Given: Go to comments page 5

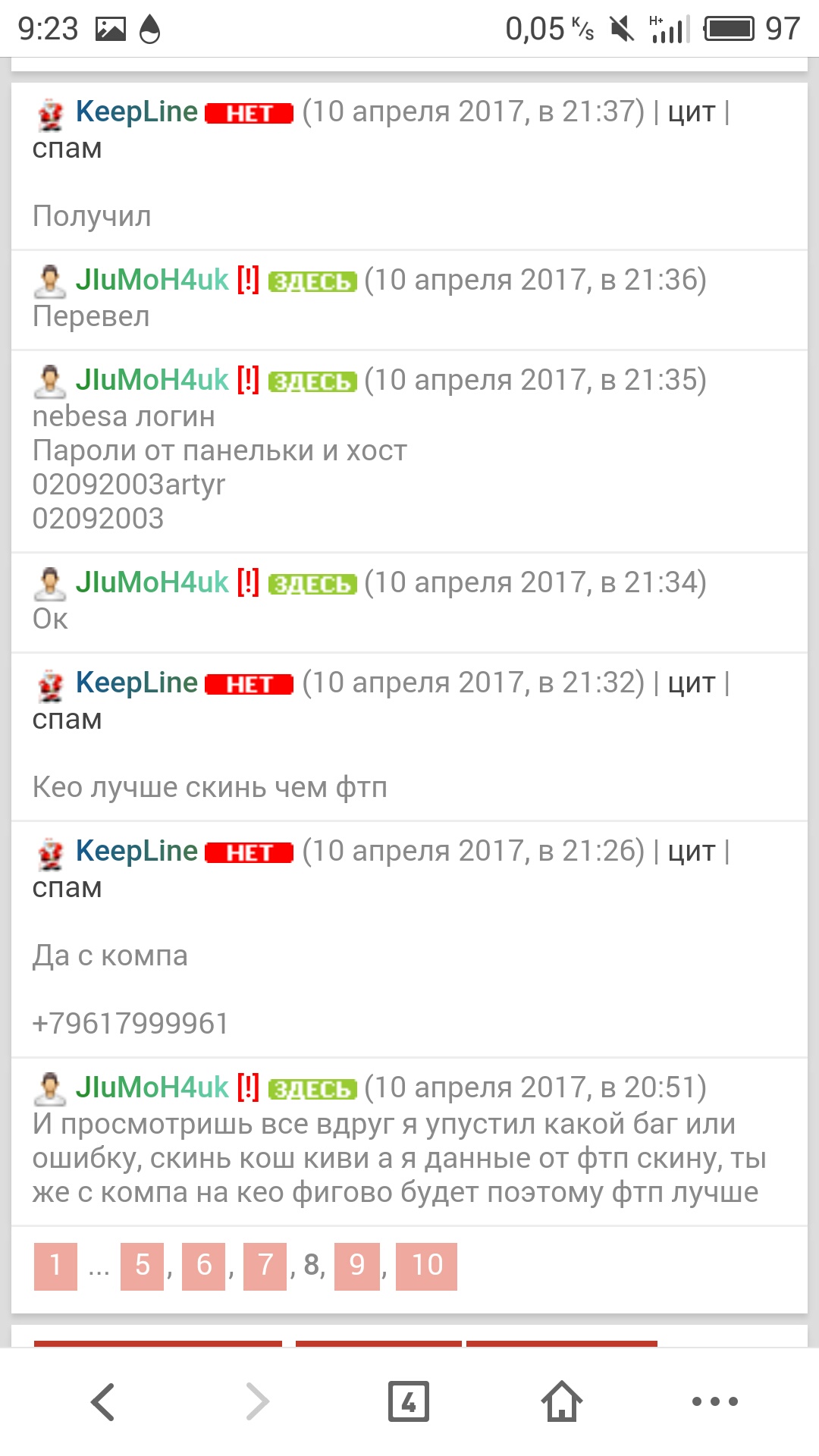Looking at the screenshot, I should (142, 1266).
